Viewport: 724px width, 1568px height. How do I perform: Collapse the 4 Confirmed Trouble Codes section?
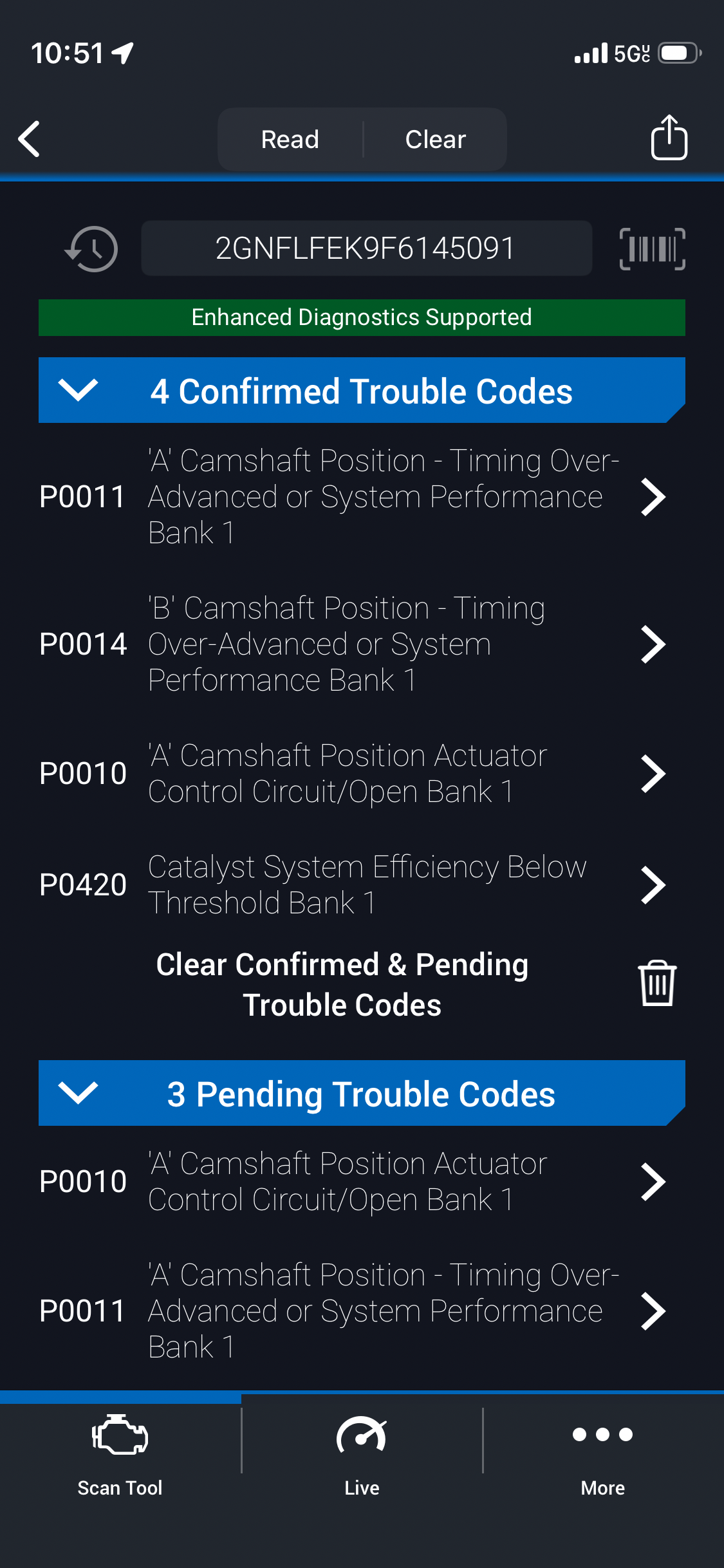(x=78, y=390)
